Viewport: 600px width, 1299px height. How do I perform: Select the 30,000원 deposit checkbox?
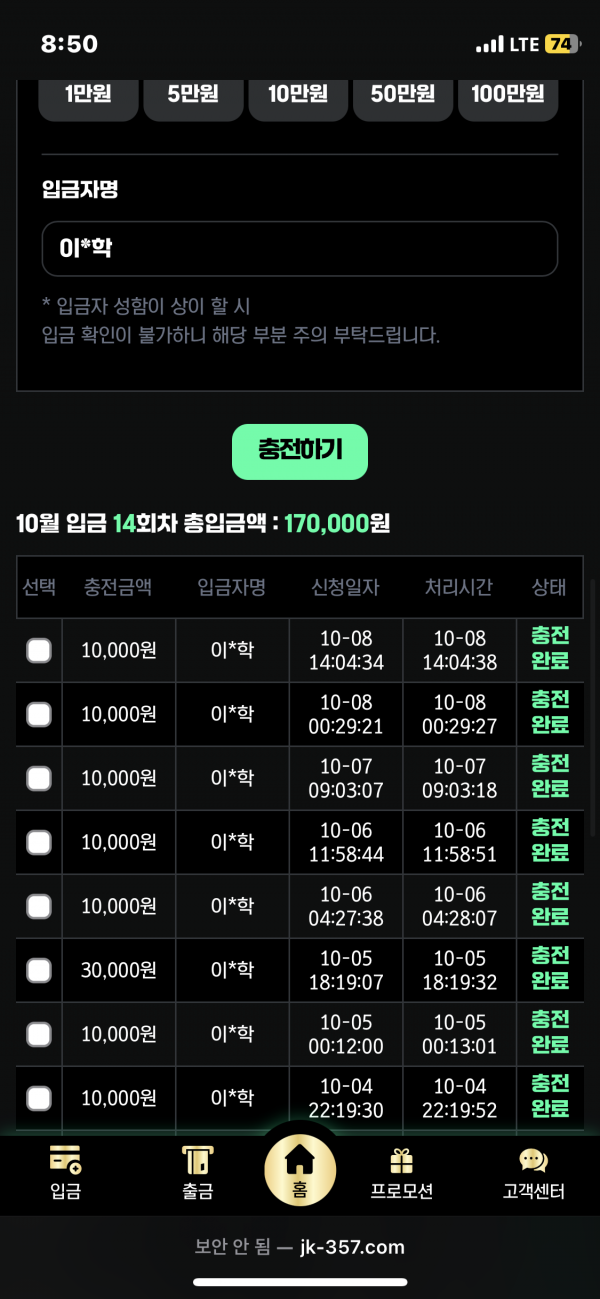39,970
